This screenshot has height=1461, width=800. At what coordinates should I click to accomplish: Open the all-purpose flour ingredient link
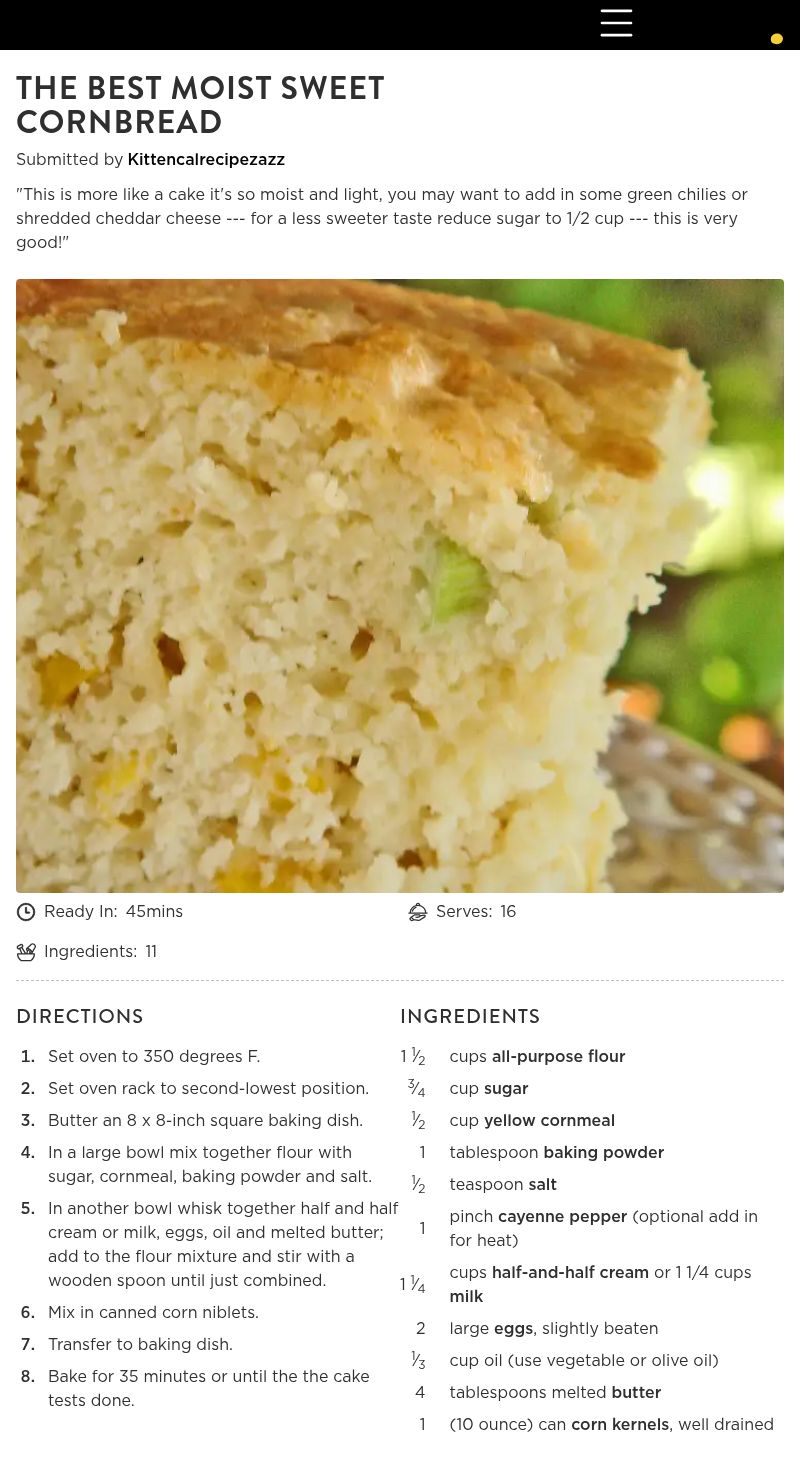558,1057
